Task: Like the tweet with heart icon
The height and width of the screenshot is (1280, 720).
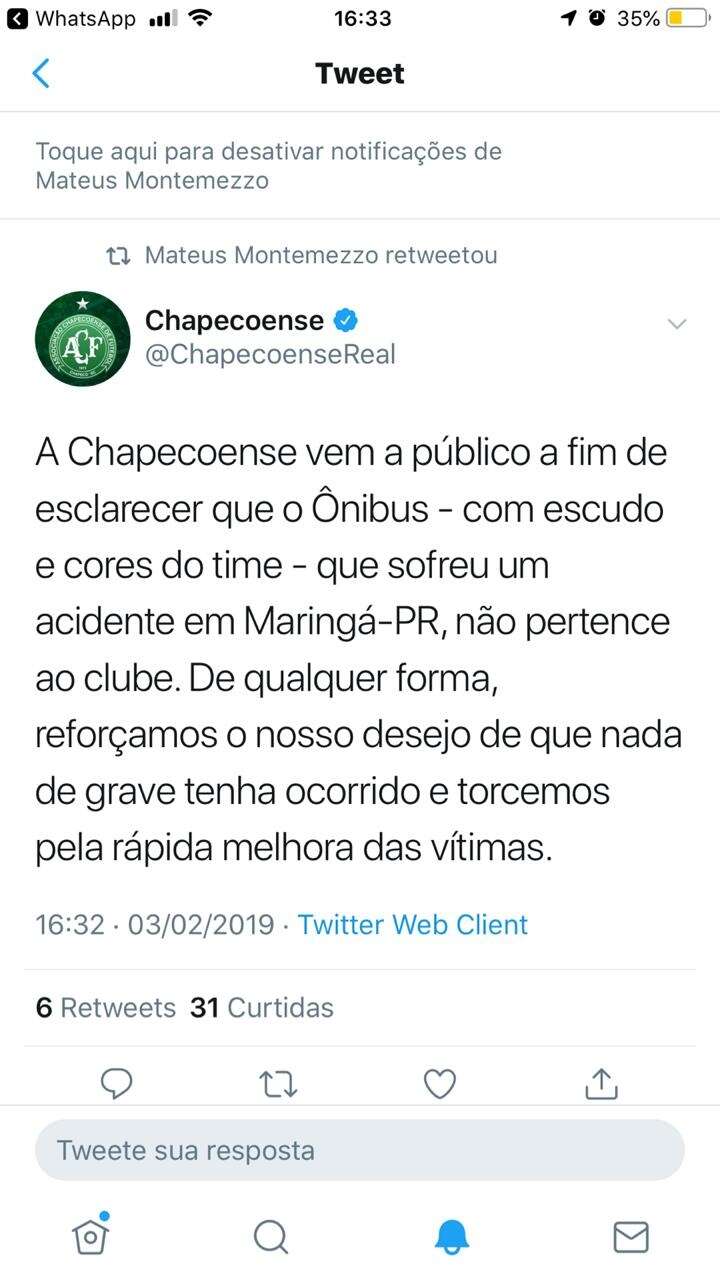Action: click(439, 1083)
